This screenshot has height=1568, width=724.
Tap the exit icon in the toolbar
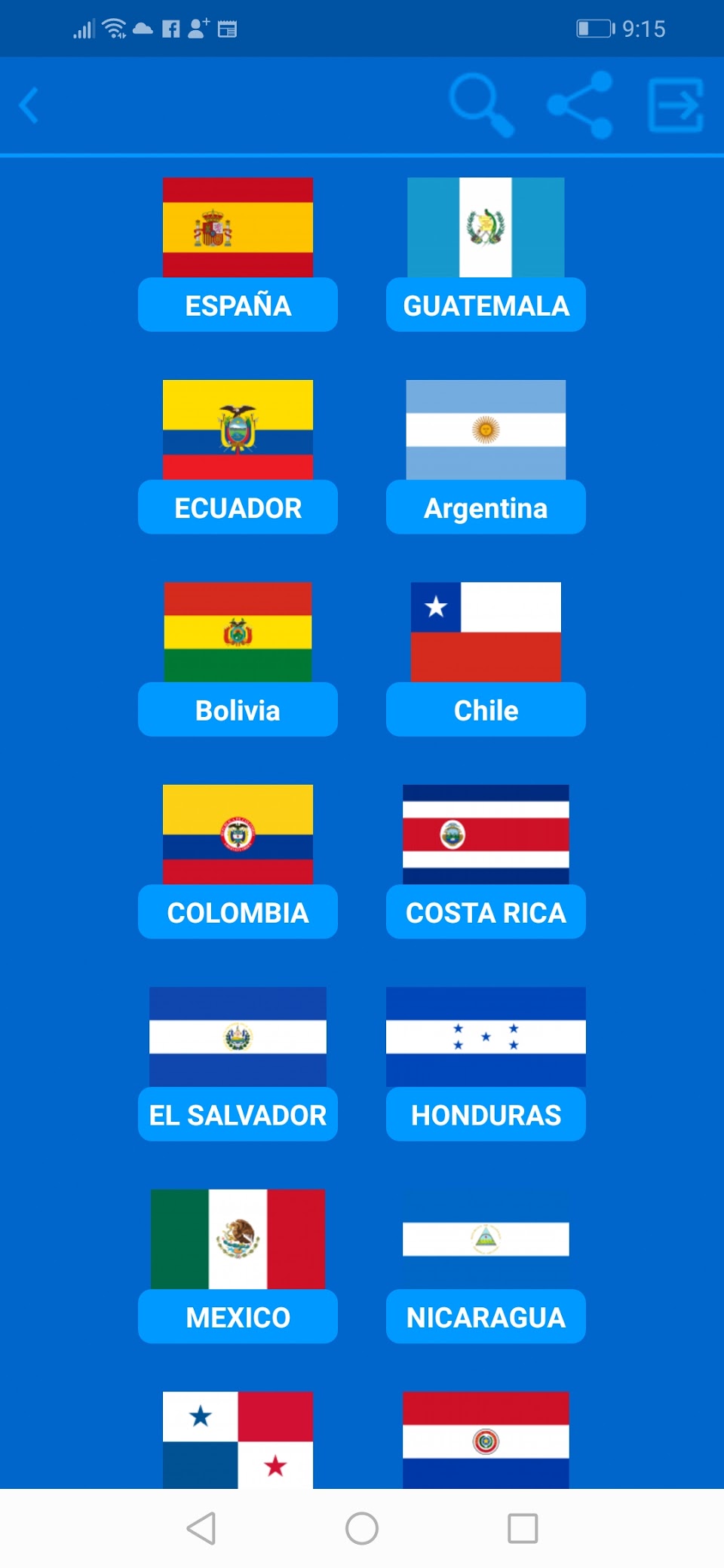[x=676, y=105]
